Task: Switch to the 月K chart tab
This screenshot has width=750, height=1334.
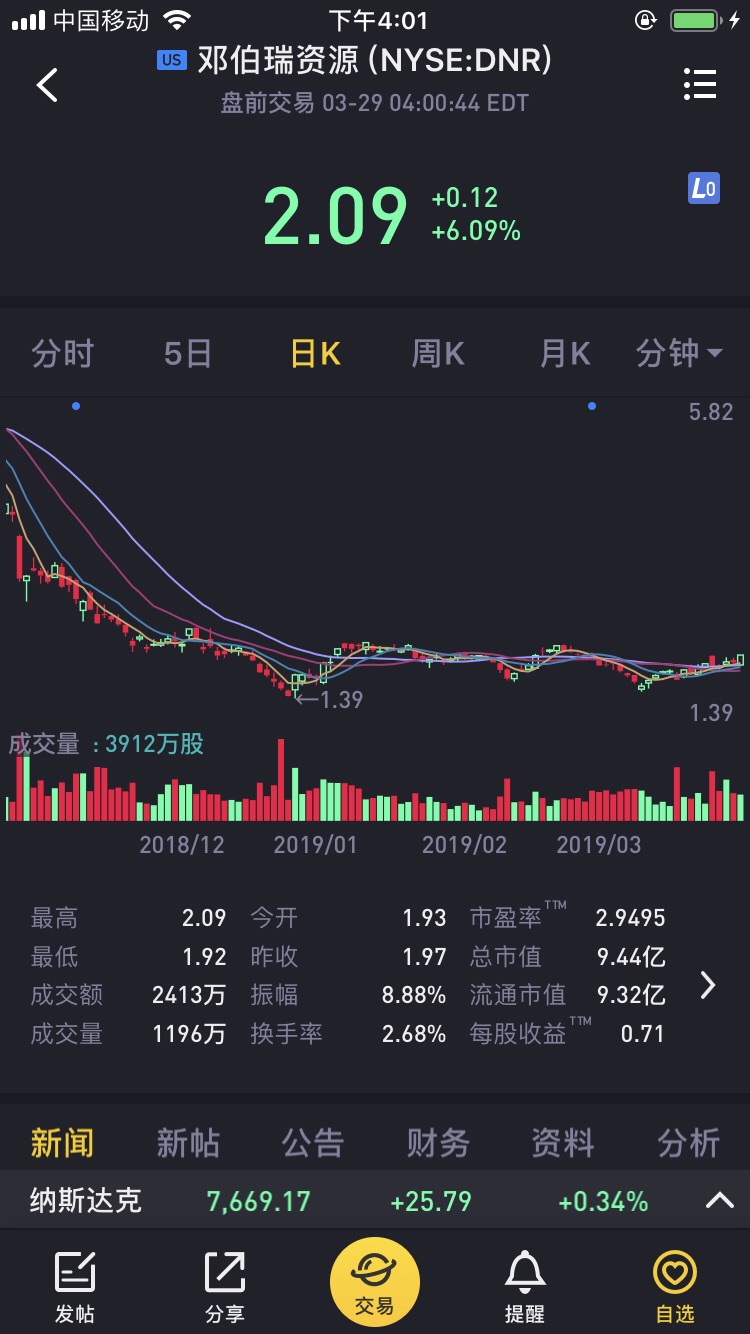Action: (565, 353)
